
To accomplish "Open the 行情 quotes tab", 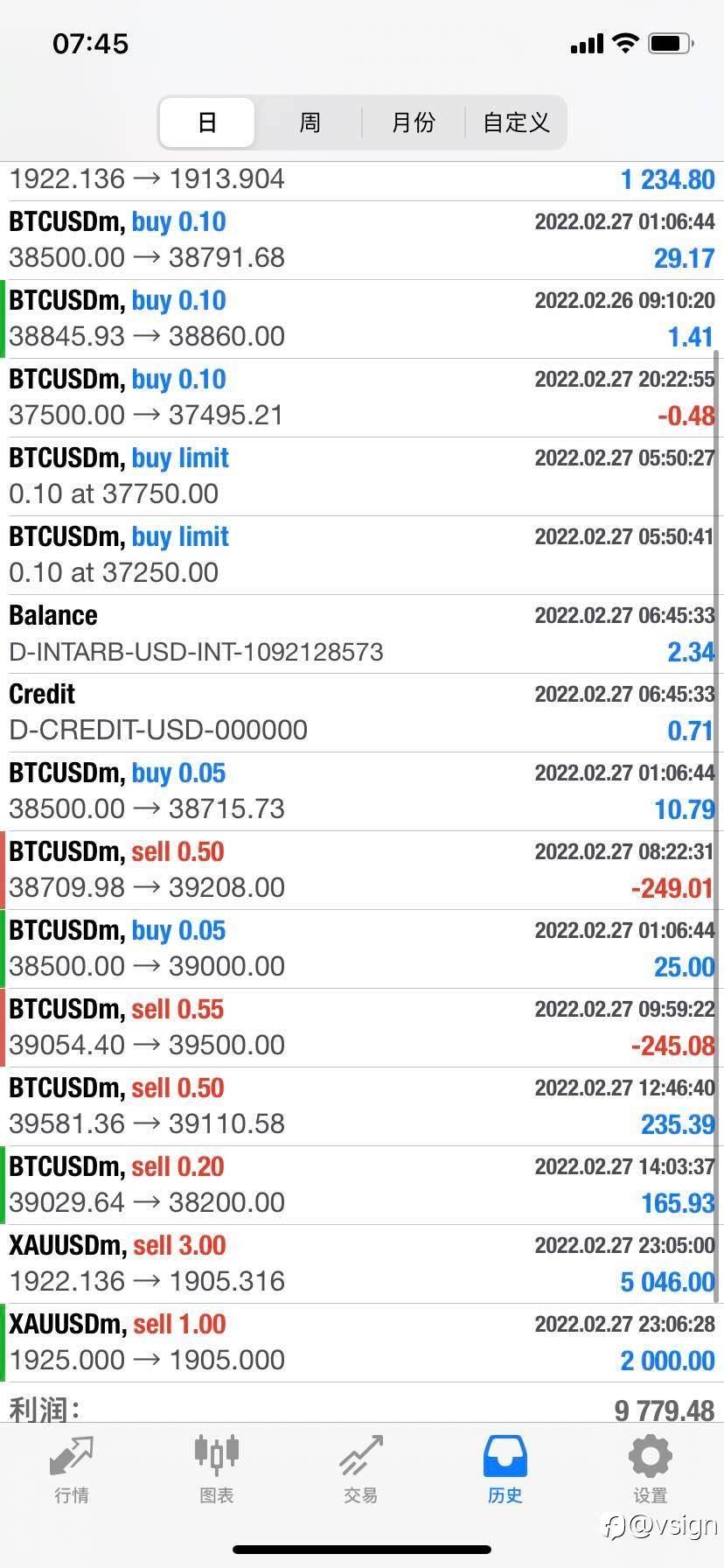I will click(x=72, y=1470).
